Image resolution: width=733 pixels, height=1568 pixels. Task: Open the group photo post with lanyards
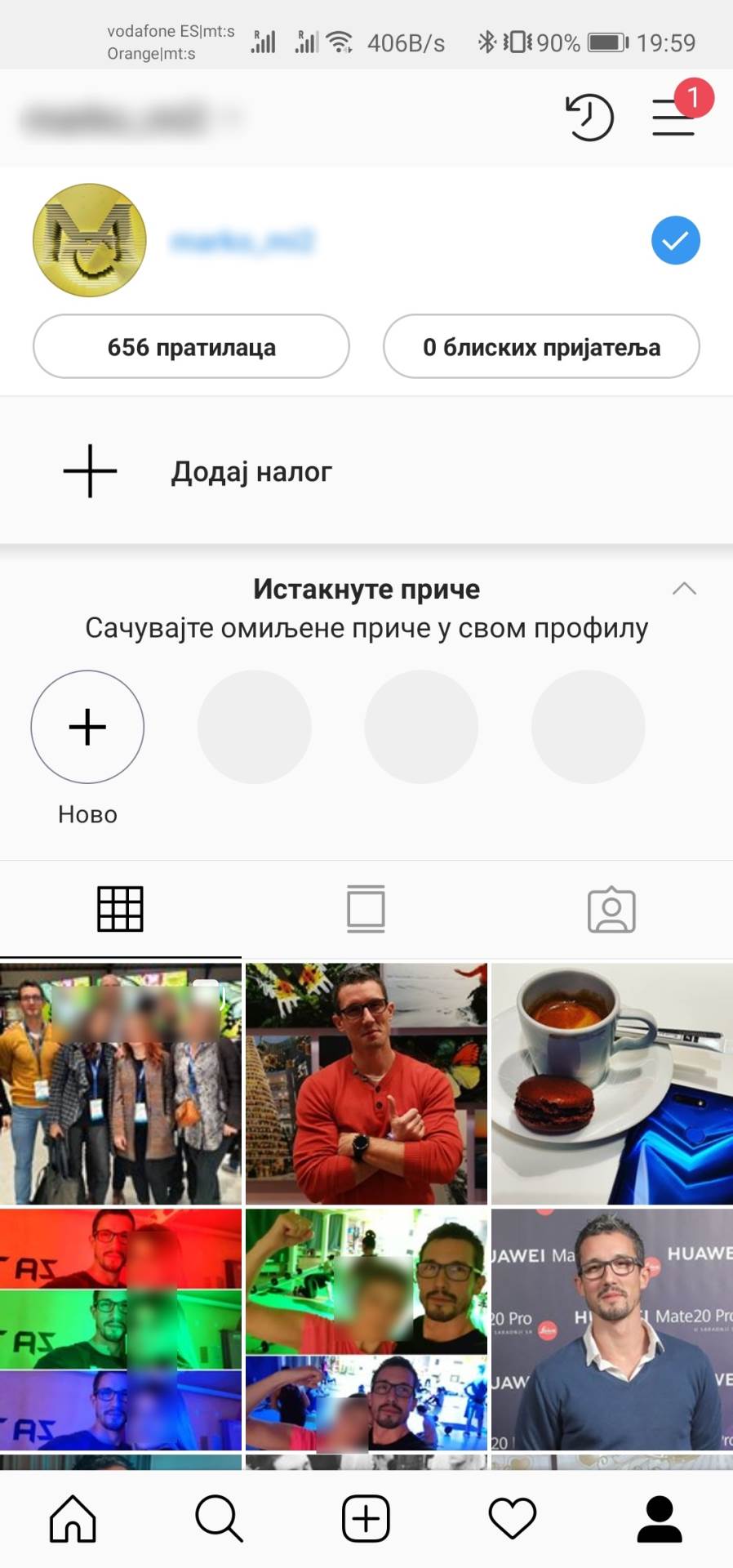click(121, 1084)
